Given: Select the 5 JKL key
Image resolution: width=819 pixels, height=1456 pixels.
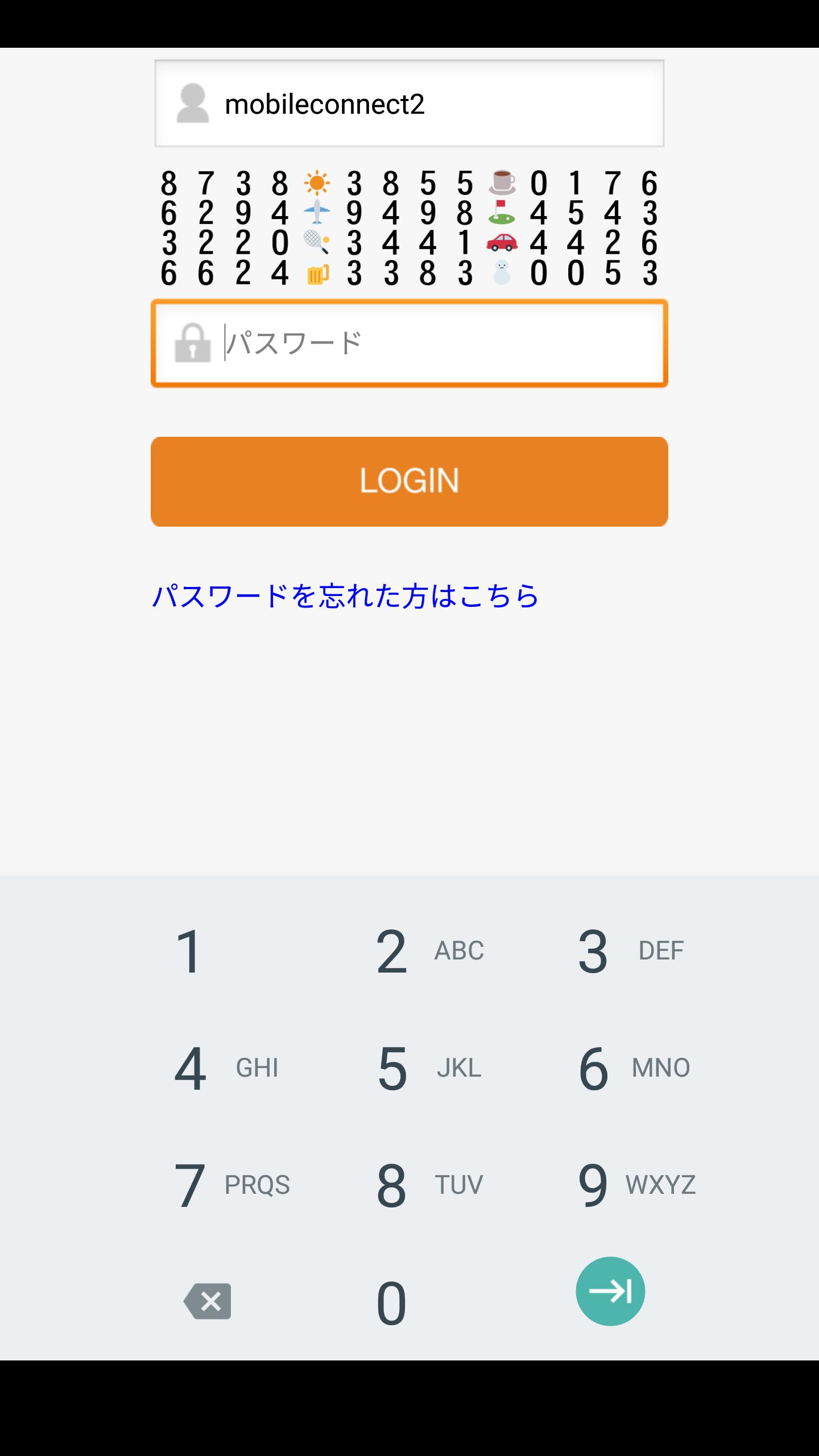Looking at the screenshot, I should tap(409, 1068).
